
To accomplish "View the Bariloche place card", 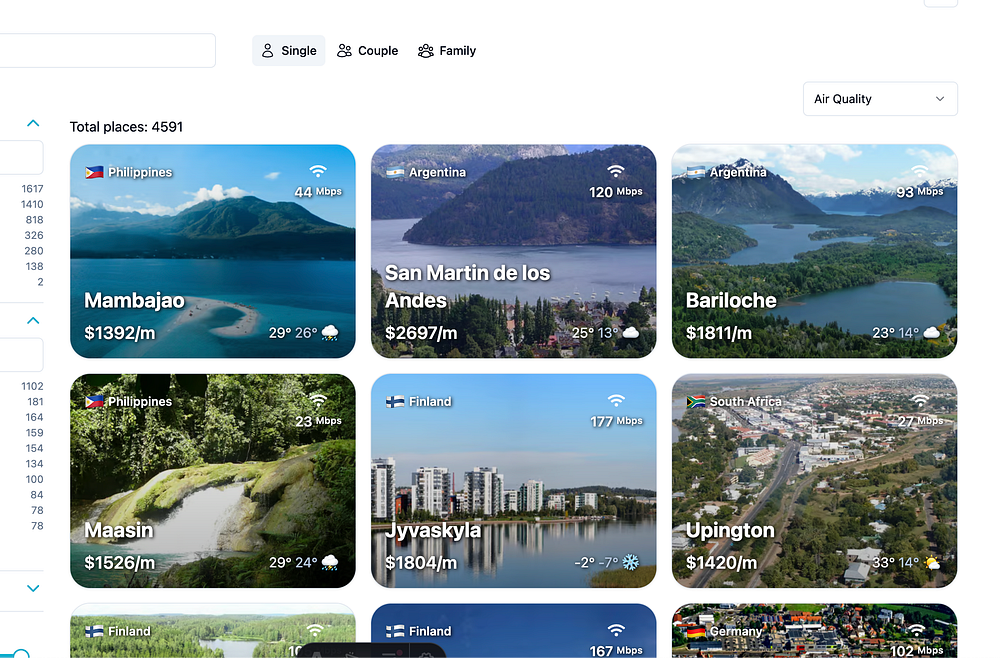I will tap(814, 251).
